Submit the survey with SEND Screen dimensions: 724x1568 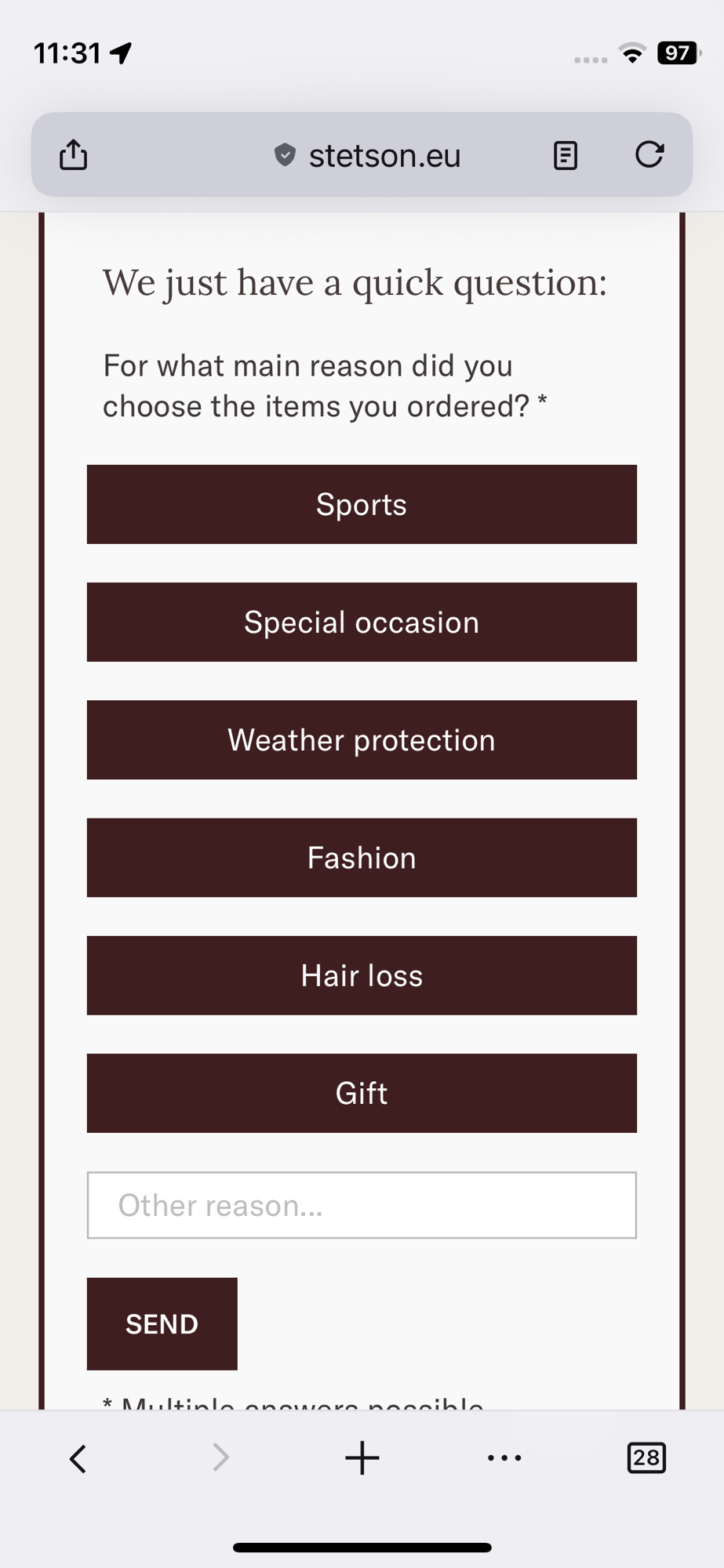[162, 1323]
